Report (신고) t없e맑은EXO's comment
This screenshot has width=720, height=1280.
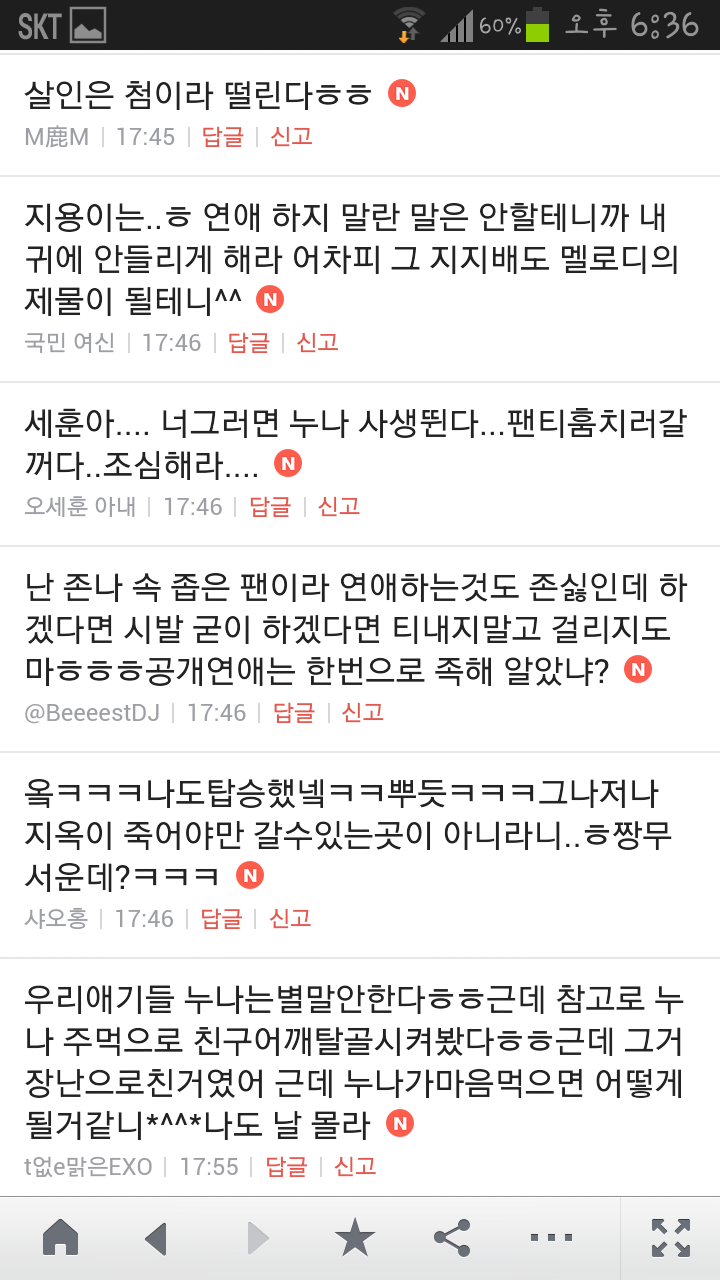(354, 1166)
